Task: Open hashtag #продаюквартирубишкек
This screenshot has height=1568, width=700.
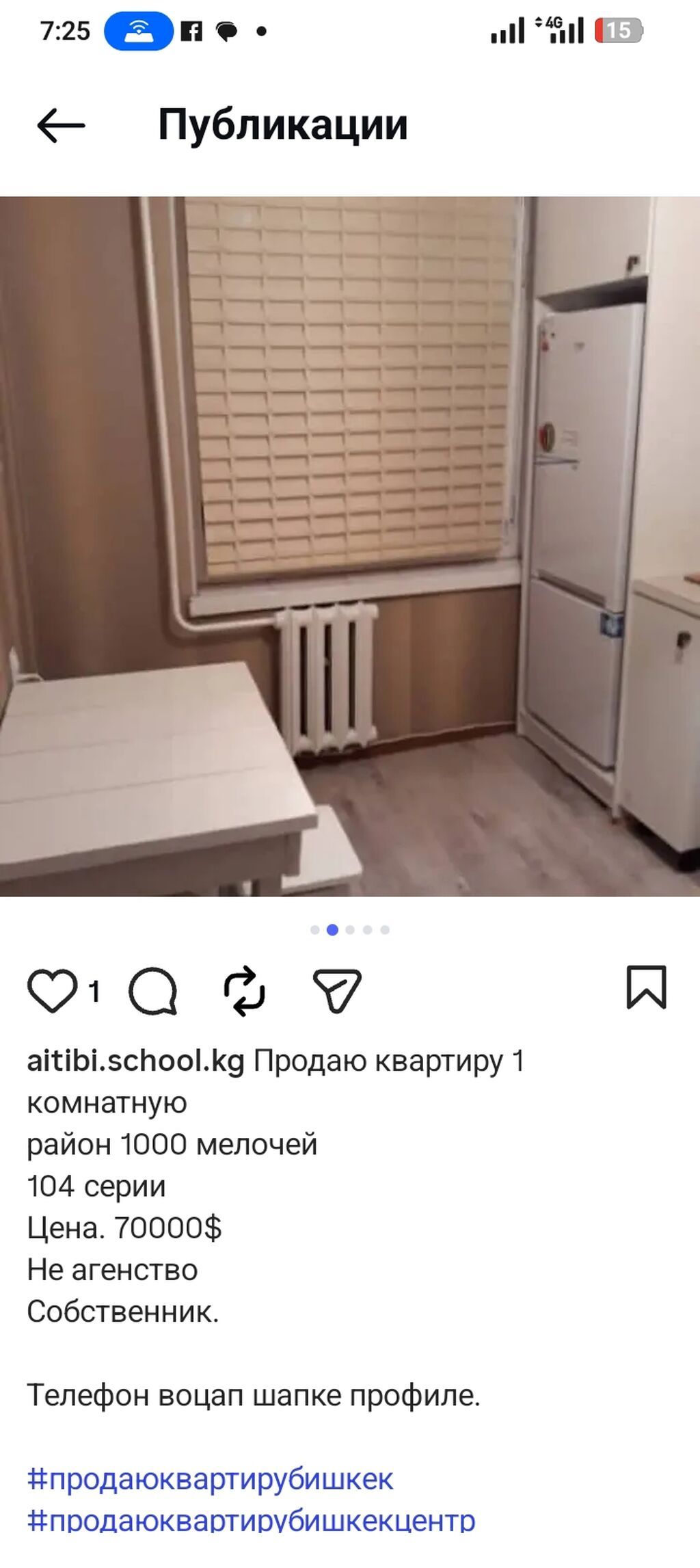Action: click(210, 1478)
